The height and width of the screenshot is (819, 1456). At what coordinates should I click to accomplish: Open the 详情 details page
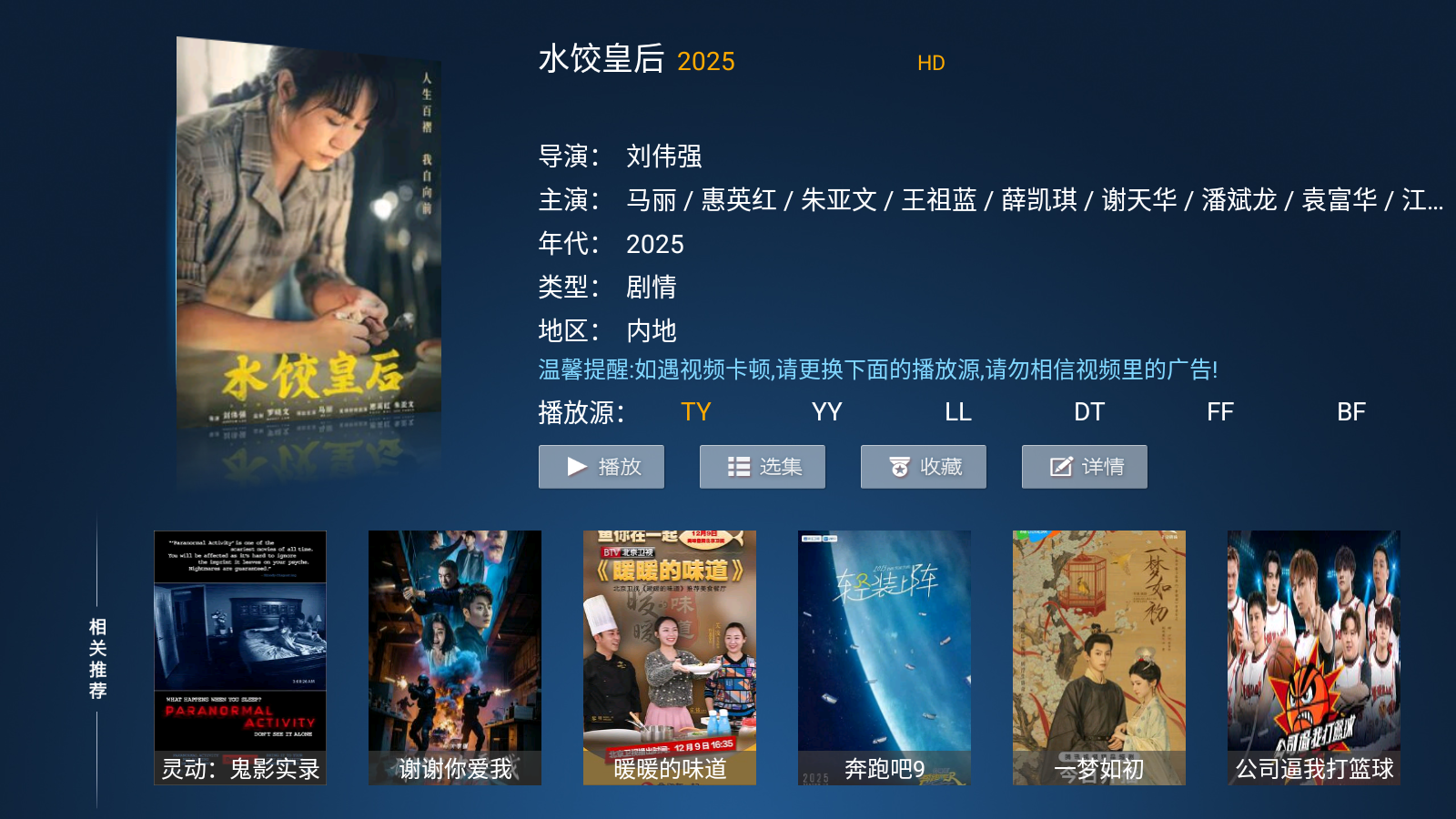pyautogui.click(x=1084, y=467)
